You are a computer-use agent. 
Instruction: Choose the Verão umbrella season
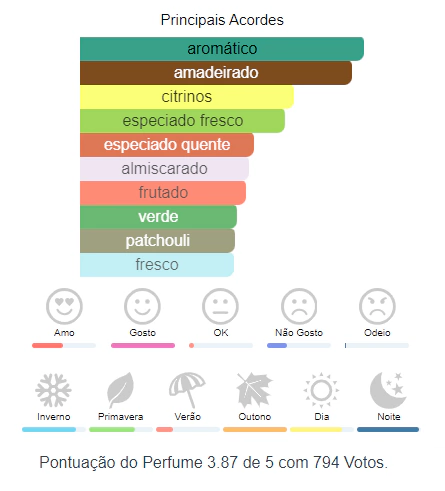(187, 390)
